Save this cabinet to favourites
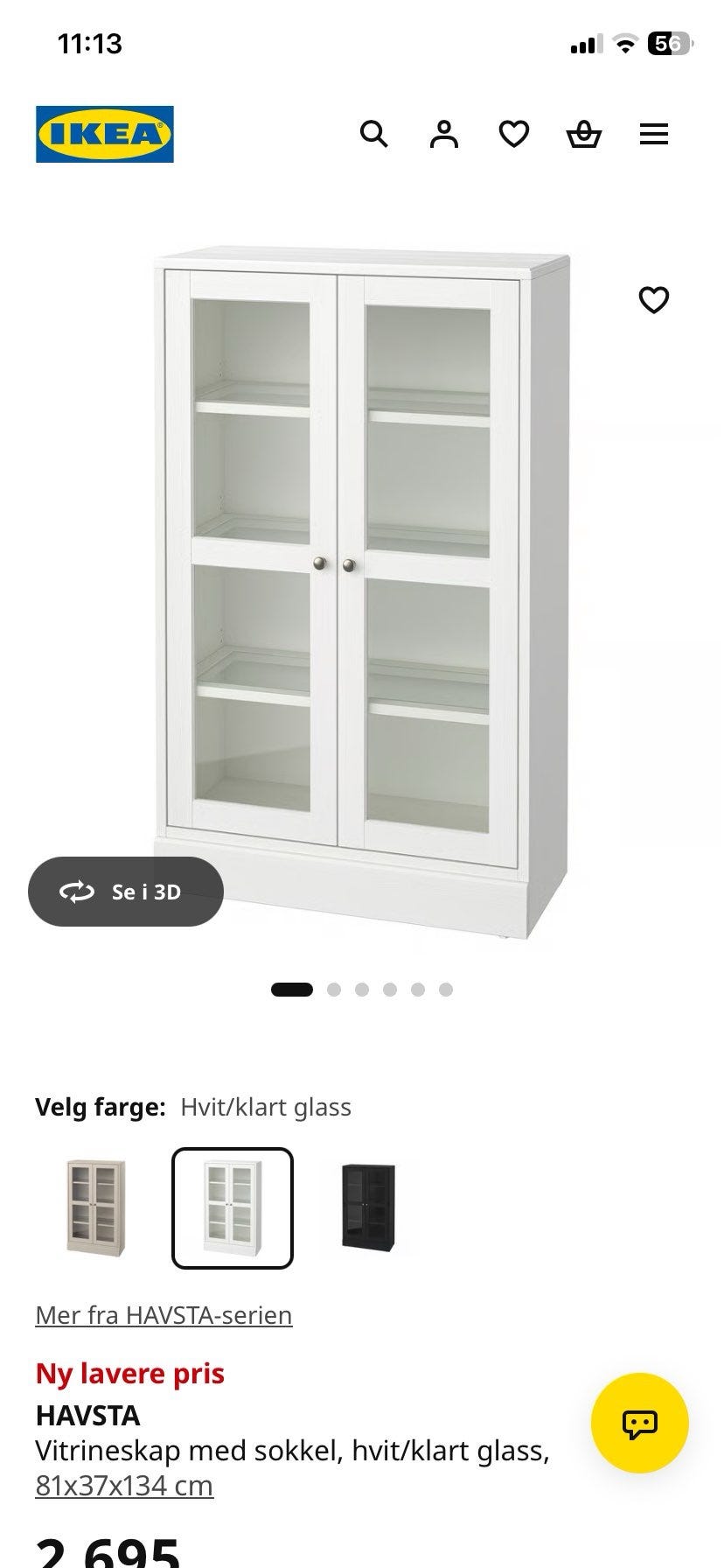Viewport: 724px width, 1568px height. pos(654,300)
